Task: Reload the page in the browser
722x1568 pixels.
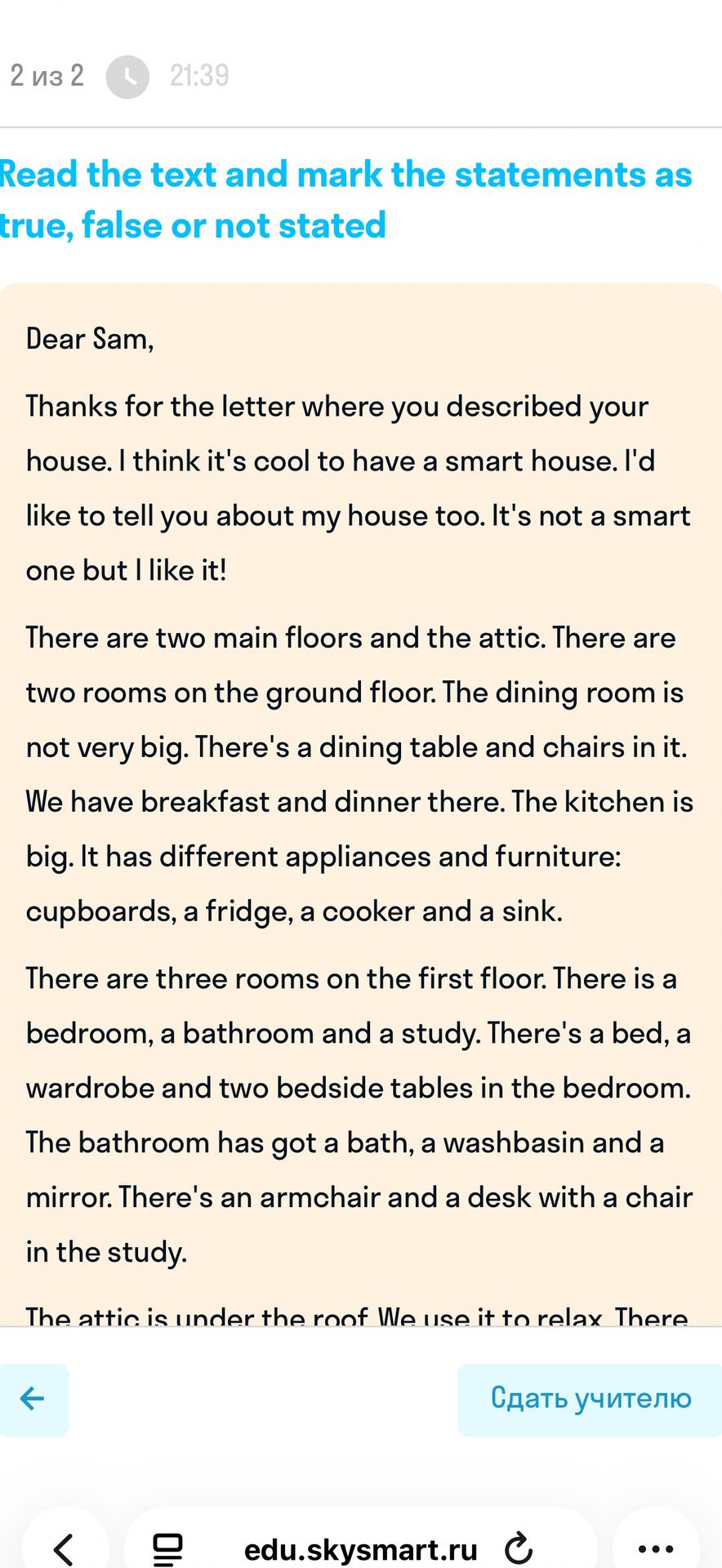Action: pos(519,1548)
